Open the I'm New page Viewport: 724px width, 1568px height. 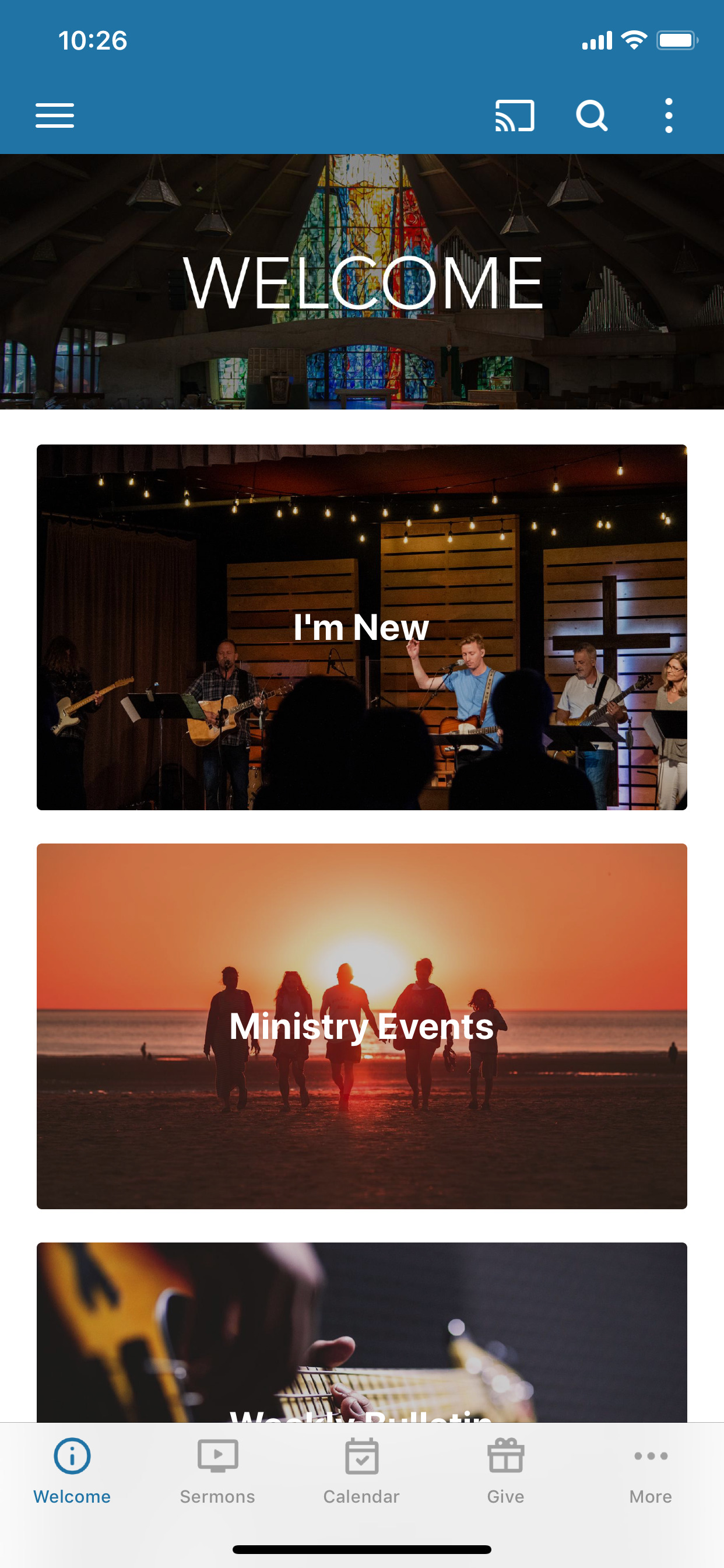point(361,627)
